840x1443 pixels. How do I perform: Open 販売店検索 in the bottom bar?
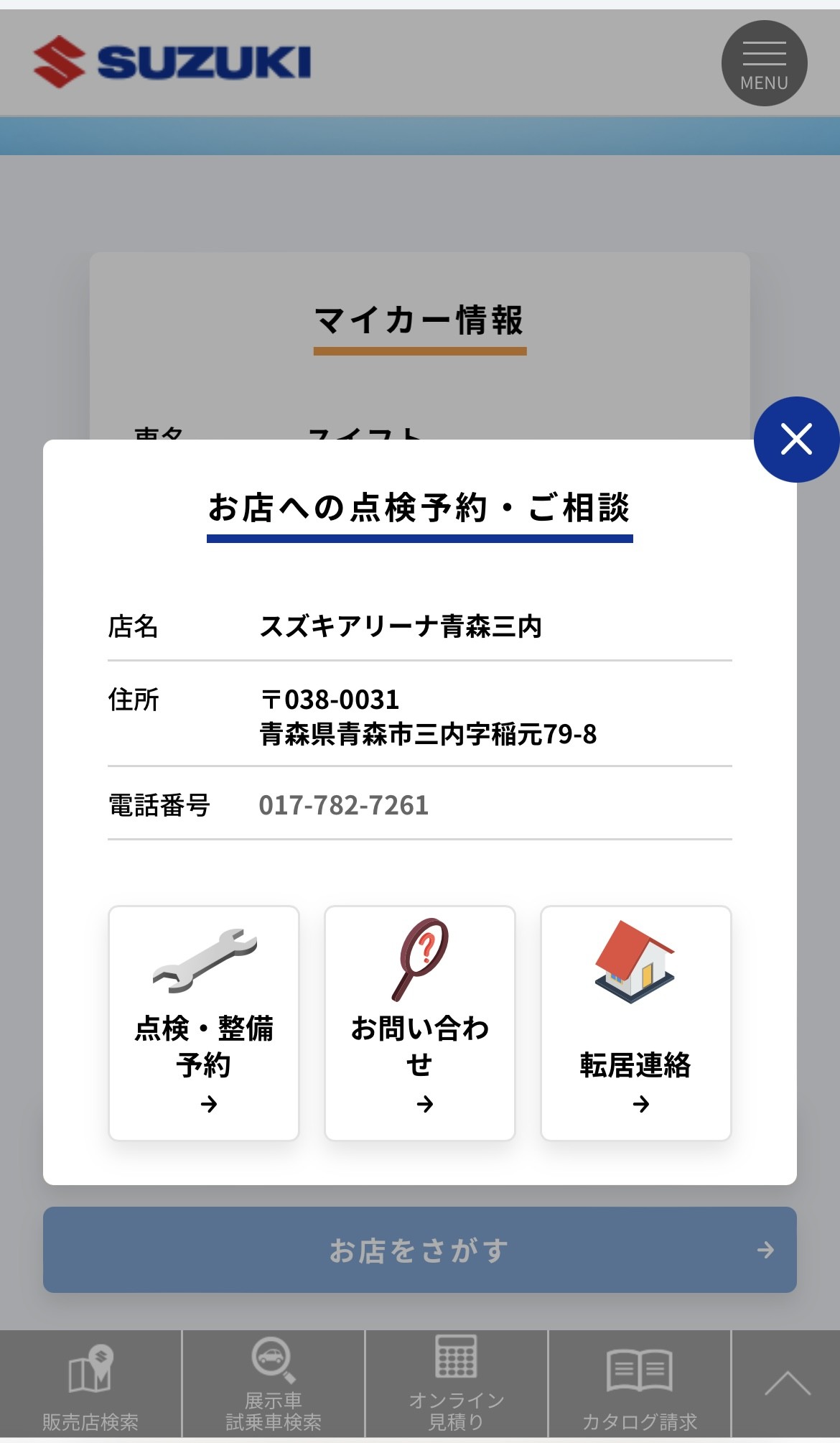coord(90,1385)
